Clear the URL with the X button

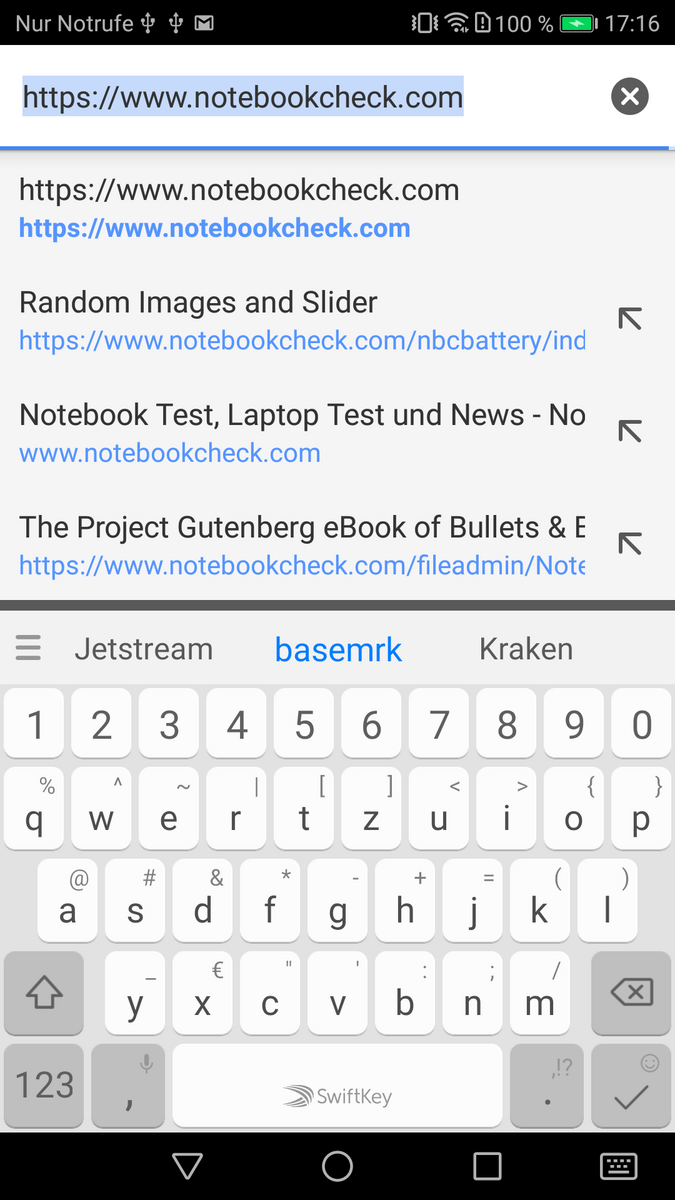point(630,97)
